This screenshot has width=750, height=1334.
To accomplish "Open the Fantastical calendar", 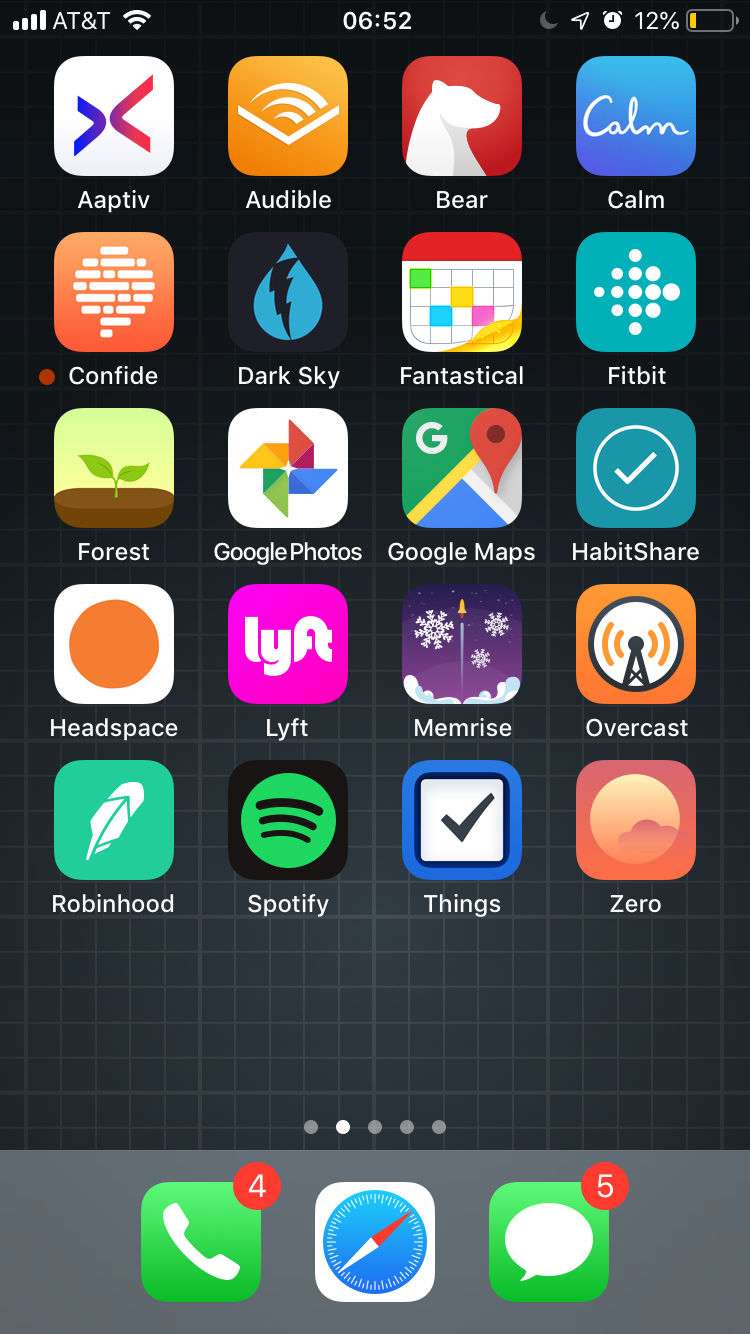I will click(x=462, y=292).
